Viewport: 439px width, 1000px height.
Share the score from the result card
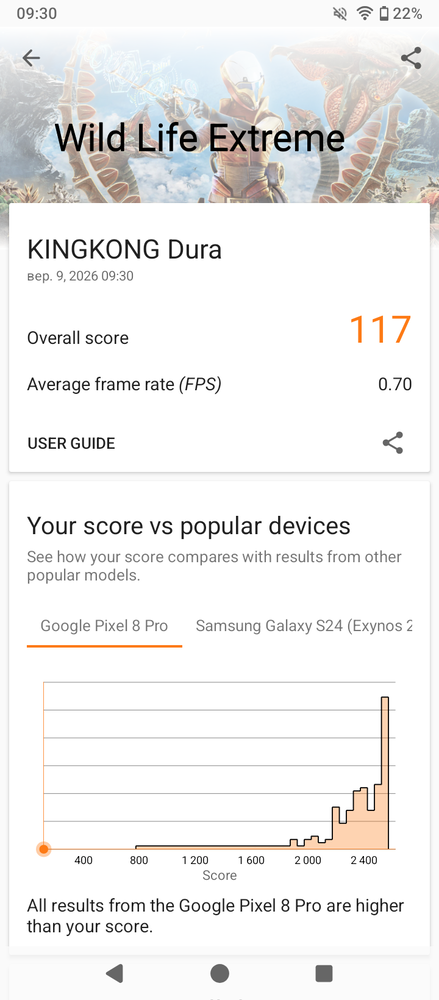pos(393,443)
